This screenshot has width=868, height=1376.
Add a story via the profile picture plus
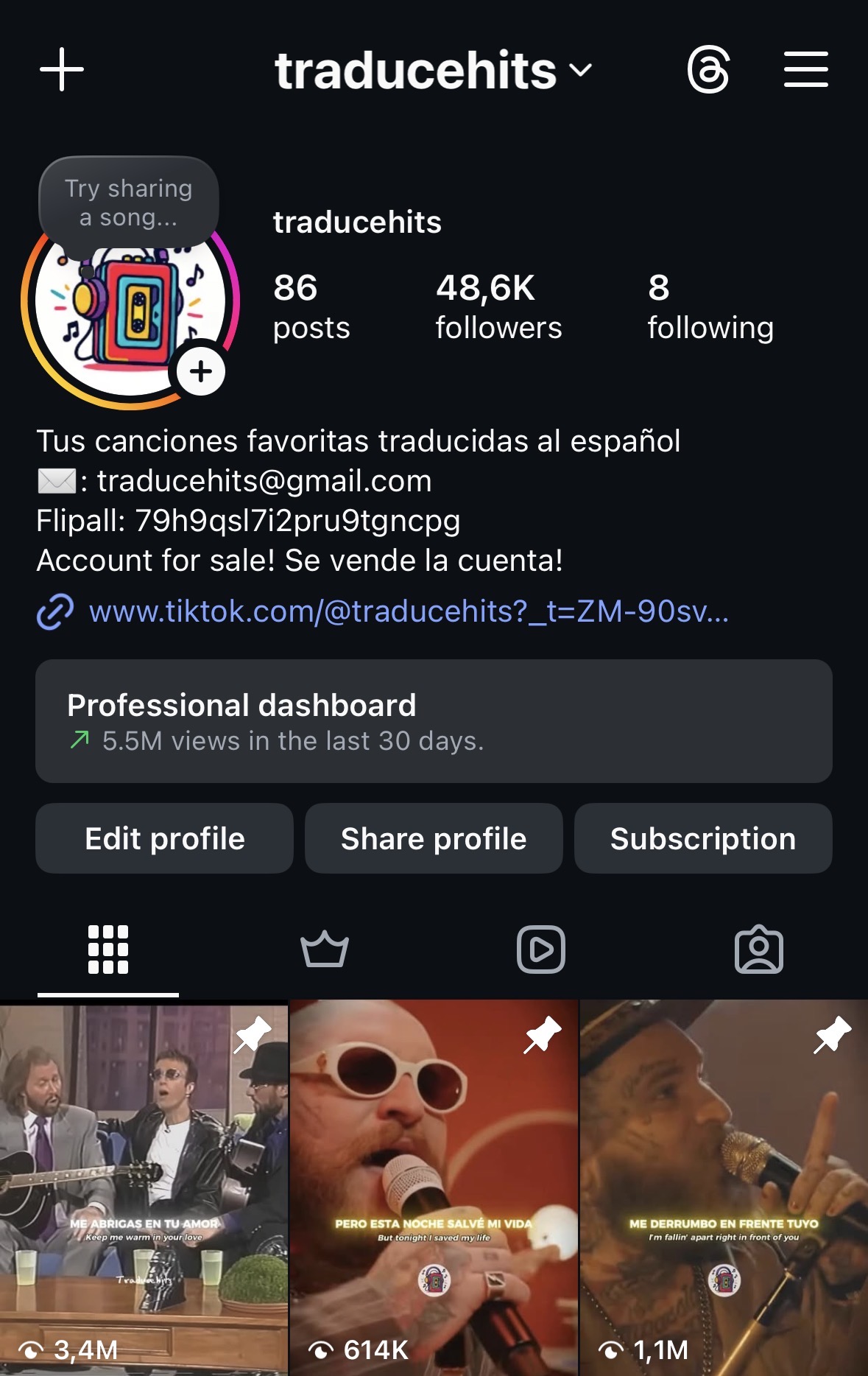[201, 371]
